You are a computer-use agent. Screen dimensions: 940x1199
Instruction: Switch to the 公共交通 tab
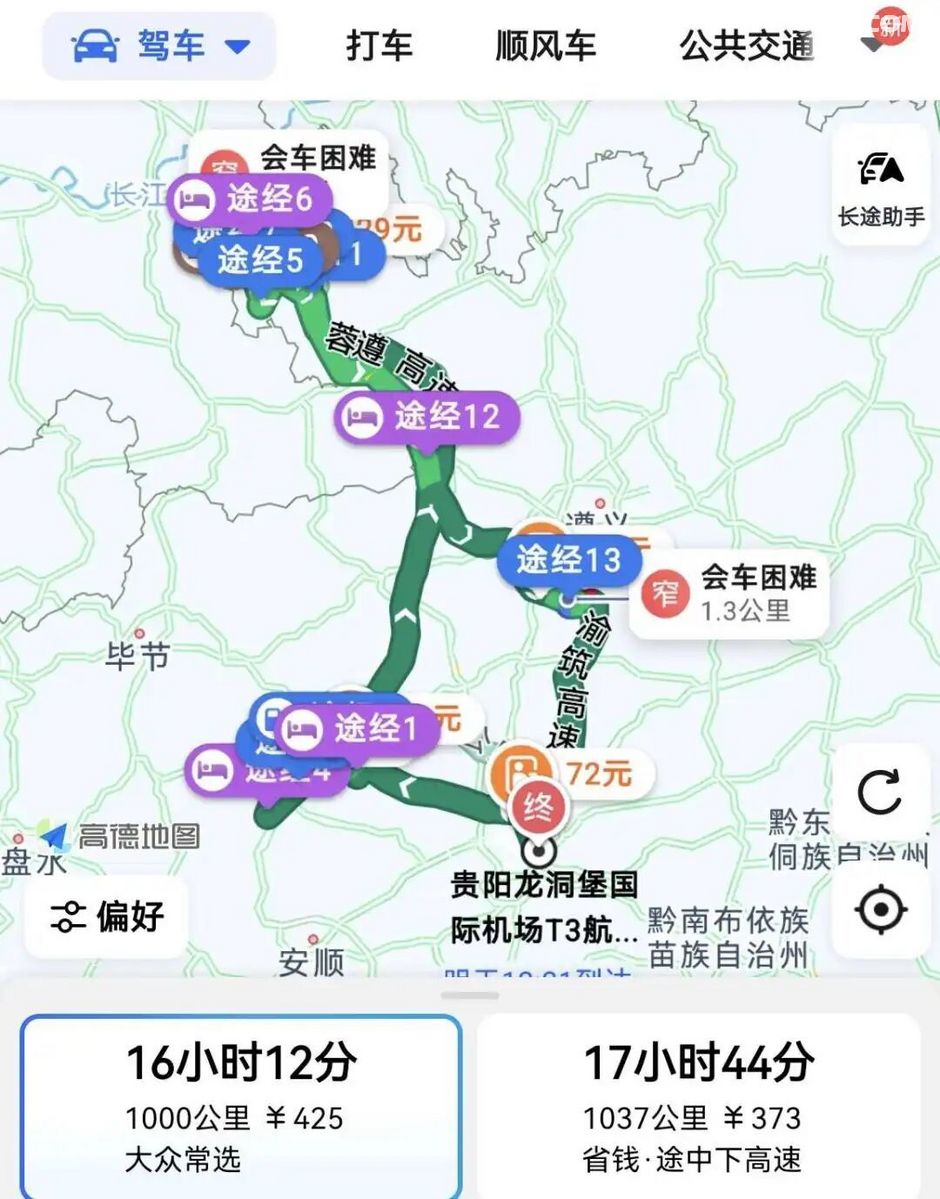point(747,46)
